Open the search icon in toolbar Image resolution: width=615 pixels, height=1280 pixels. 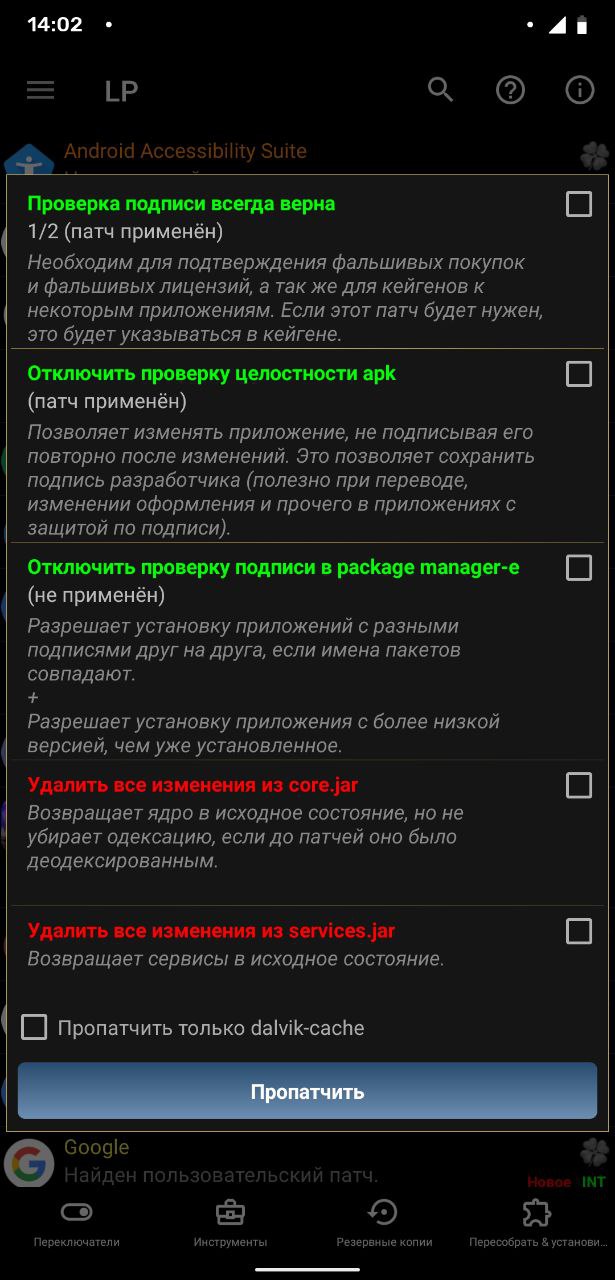tap(441, 90)
